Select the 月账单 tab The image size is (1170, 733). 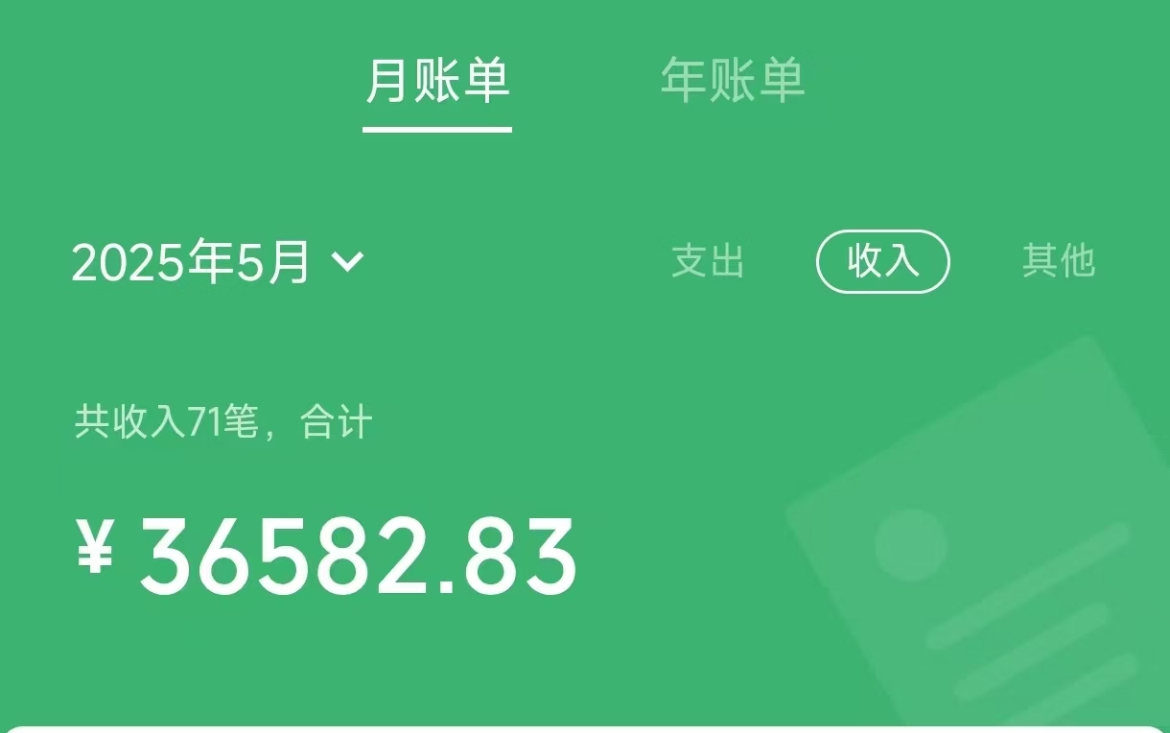pos(437,81)
